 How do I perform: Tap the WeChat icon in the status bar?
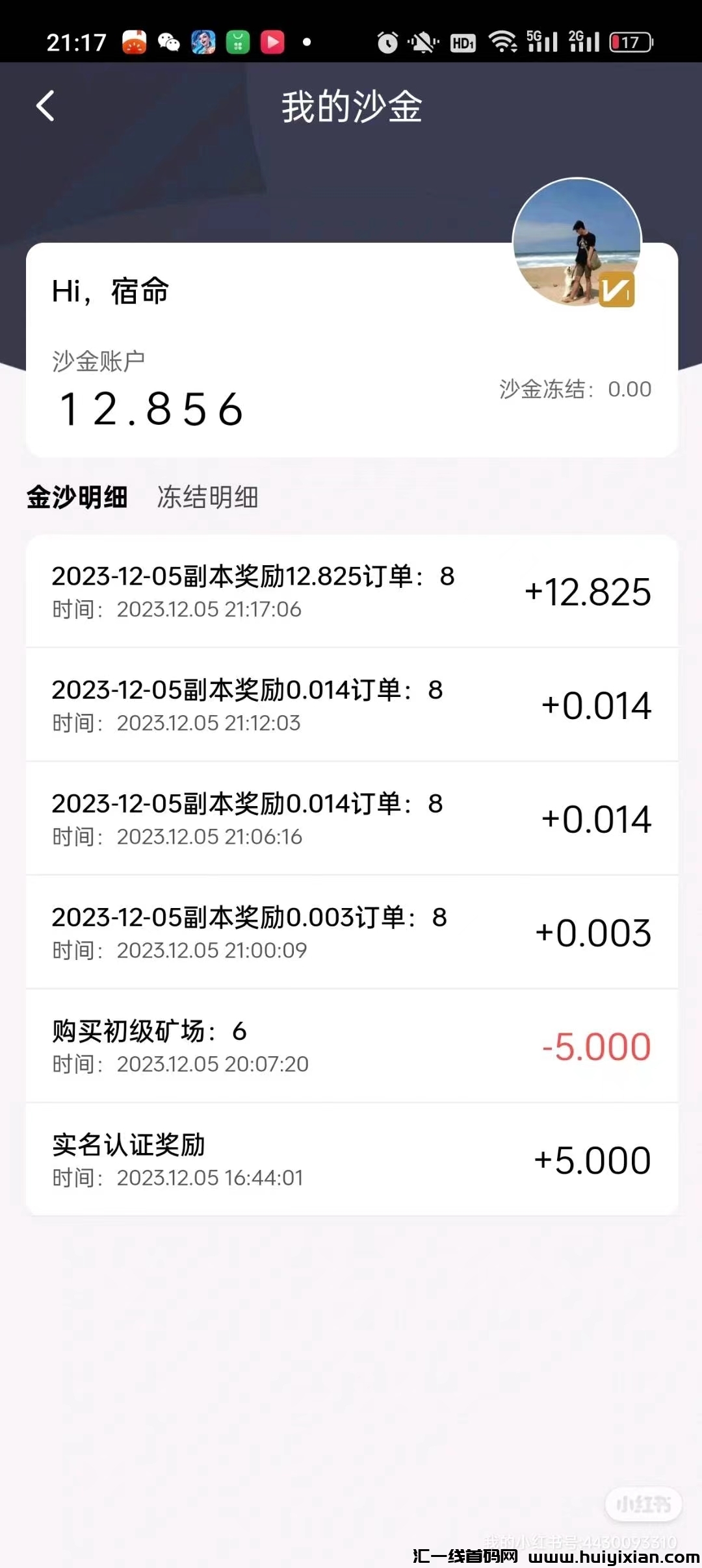coord(170,41)
